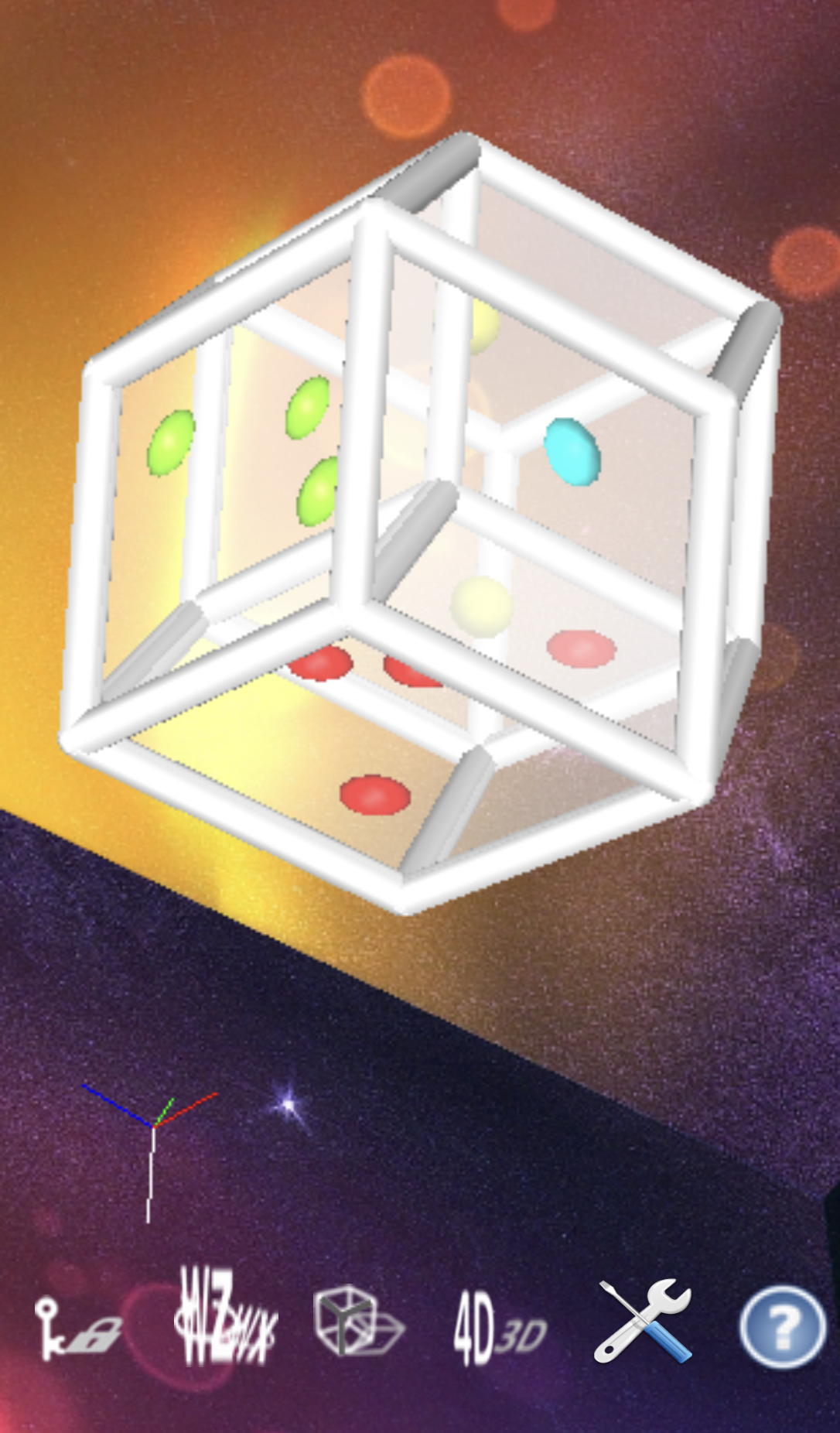The image size is (840, 1433).
Task: Open the WZ rotation axes option
Action: click(x=224, y=1318)
